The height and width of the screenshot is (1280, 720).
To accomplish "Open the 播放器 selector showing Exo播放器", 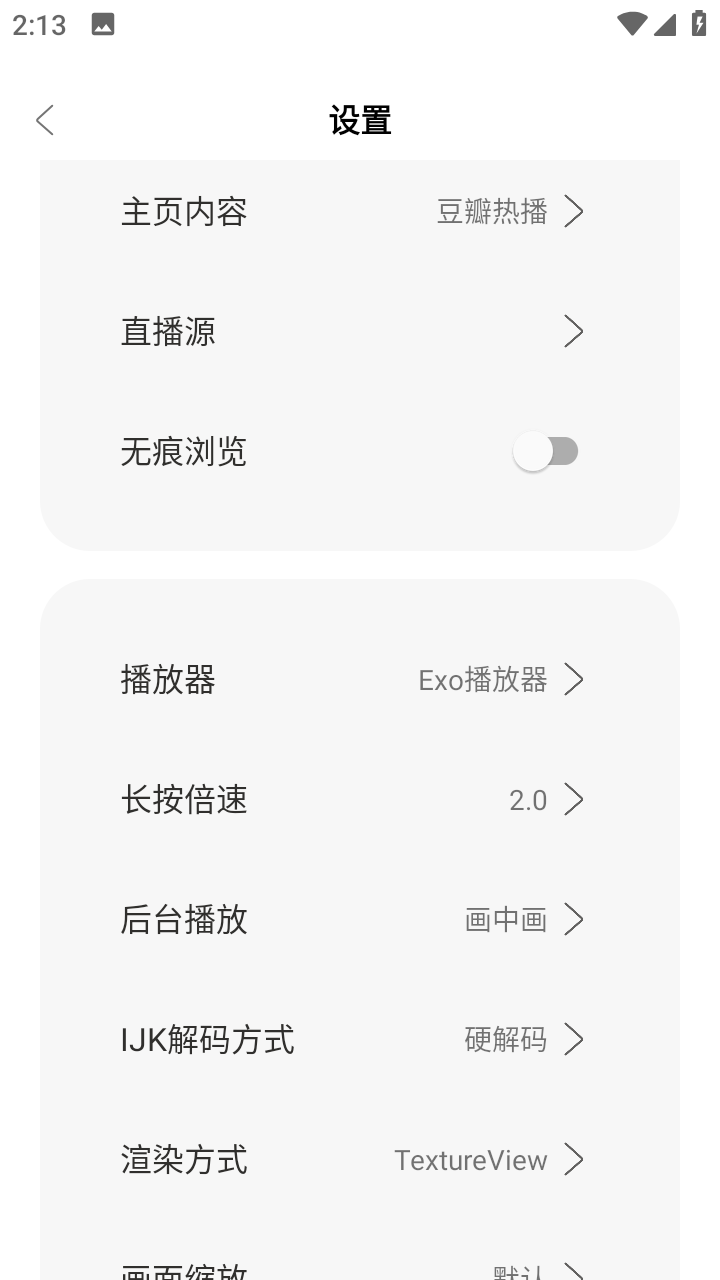I will pos(360,679).
